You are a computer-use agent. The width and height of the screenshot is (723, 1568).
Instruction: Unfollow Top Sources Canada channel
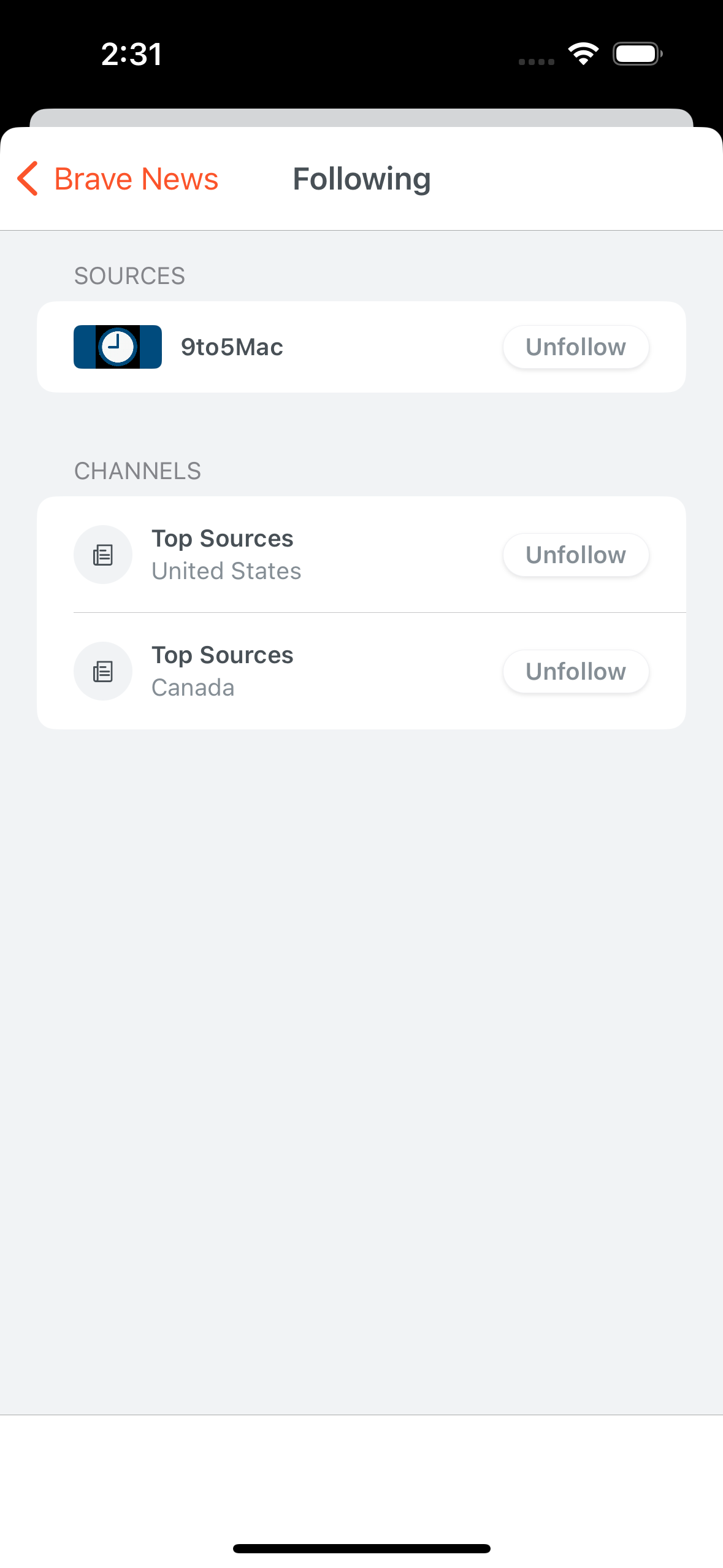pos(575,671)
